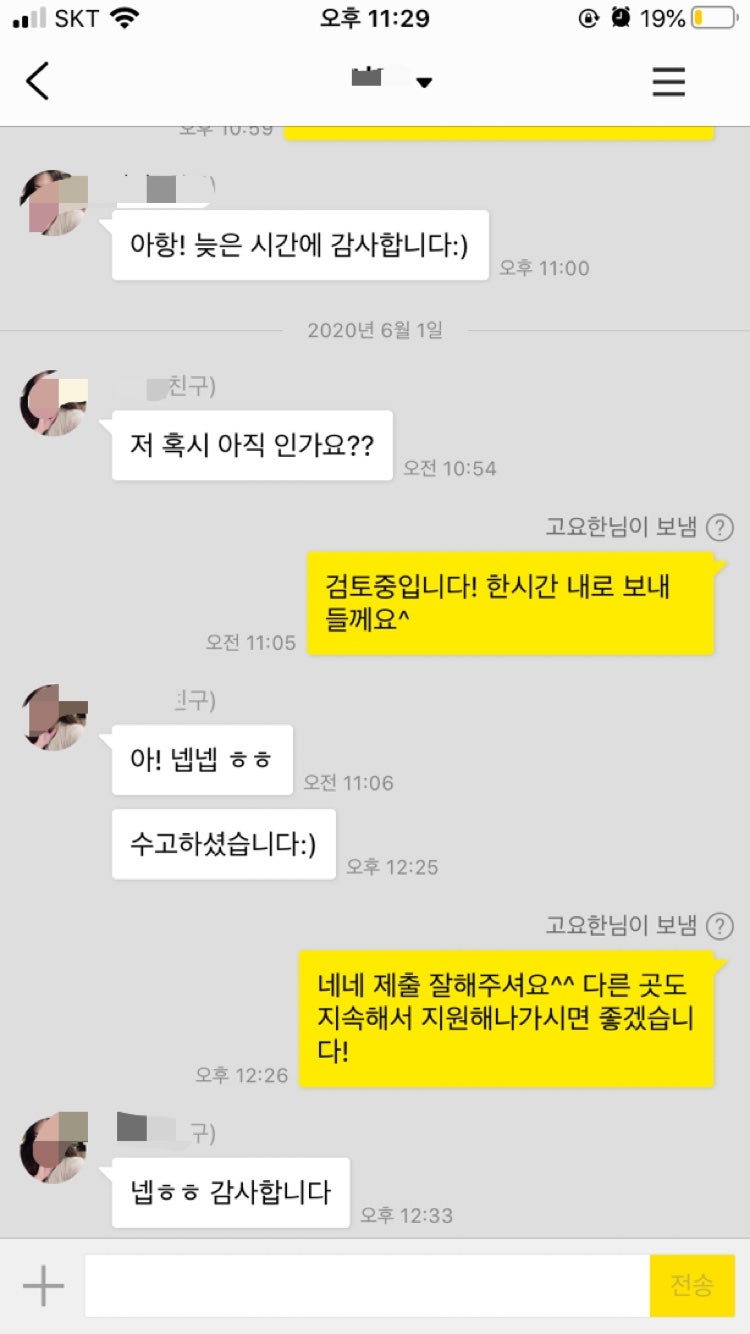This screenshot has width=750, height=1334.
Task: Tap the 전송 send button
Action: click(692, 1286)
